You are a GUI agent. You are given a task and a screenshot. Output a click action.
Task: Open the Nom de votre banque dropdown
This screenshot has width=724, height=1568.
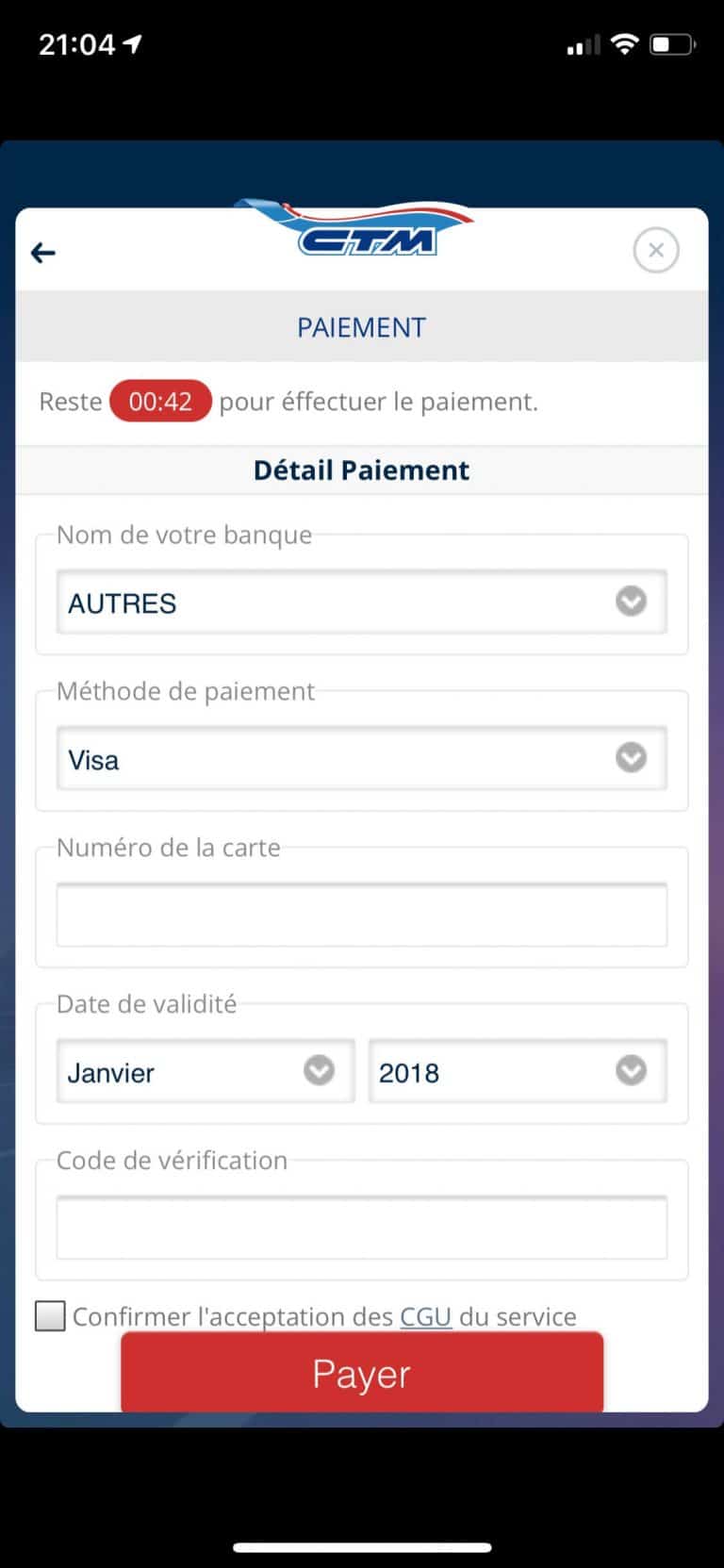click(361, 602)
